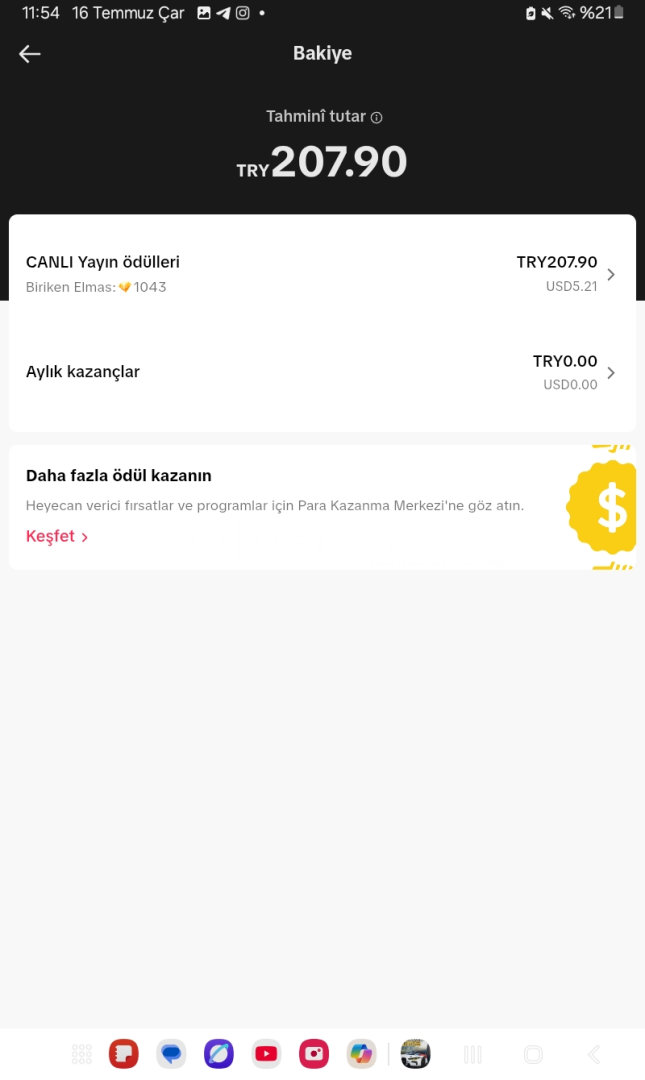The image size is (645, 1080).
Task: Open the app drawer grid icon
Action: pyautogui.click(x=81, y=1054)
